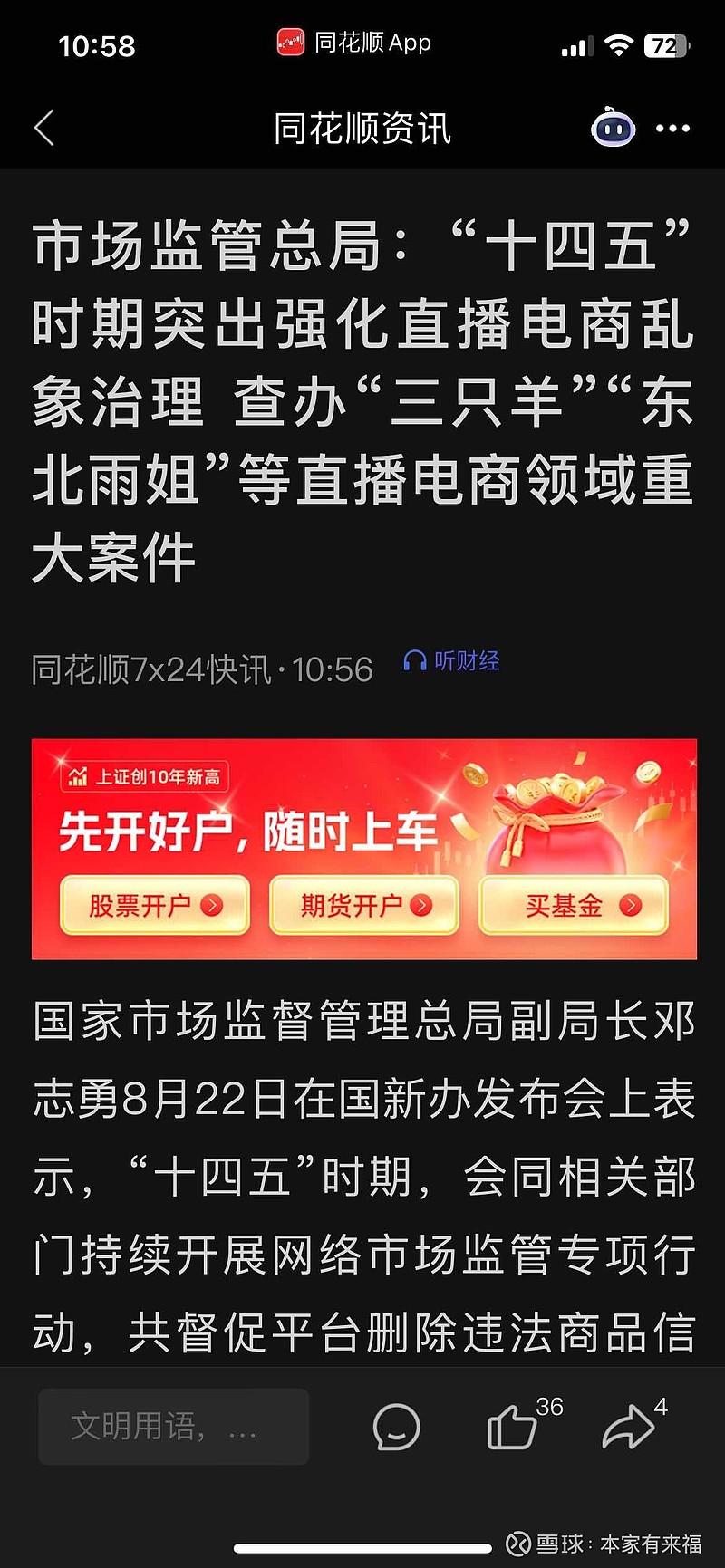
Task: Tap the 买基金 button in the banner
Action: (x=574, y=904)
